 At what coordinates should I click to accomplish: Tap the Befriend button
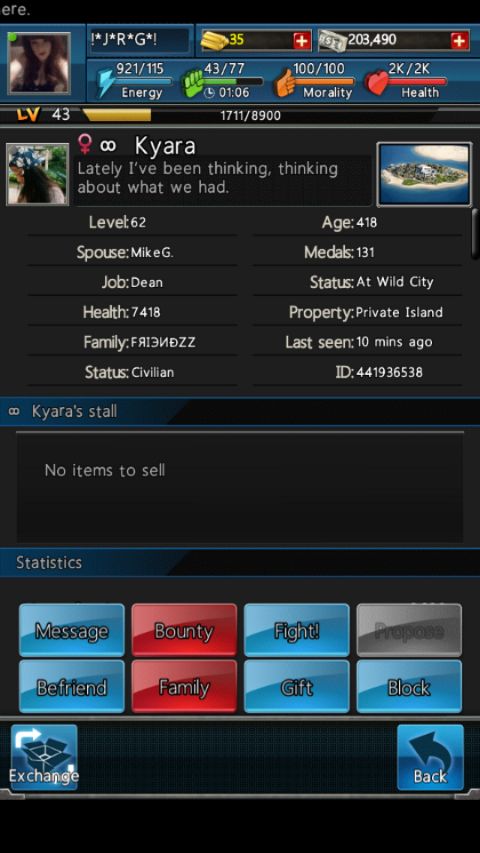pyautogui.click(x=72, y=687)
